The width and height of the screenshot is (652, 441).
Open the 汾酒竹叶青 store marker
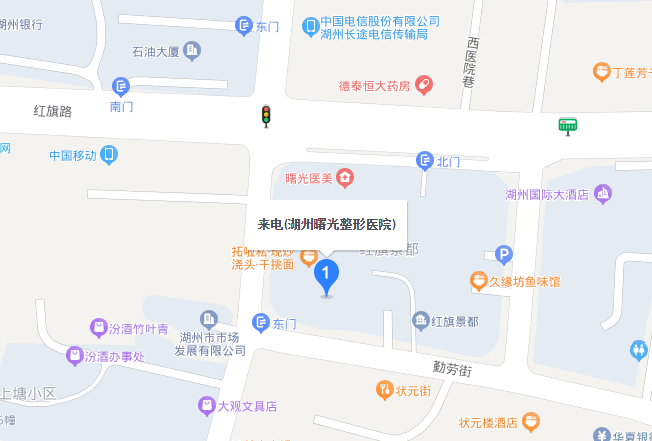[98, 327]
